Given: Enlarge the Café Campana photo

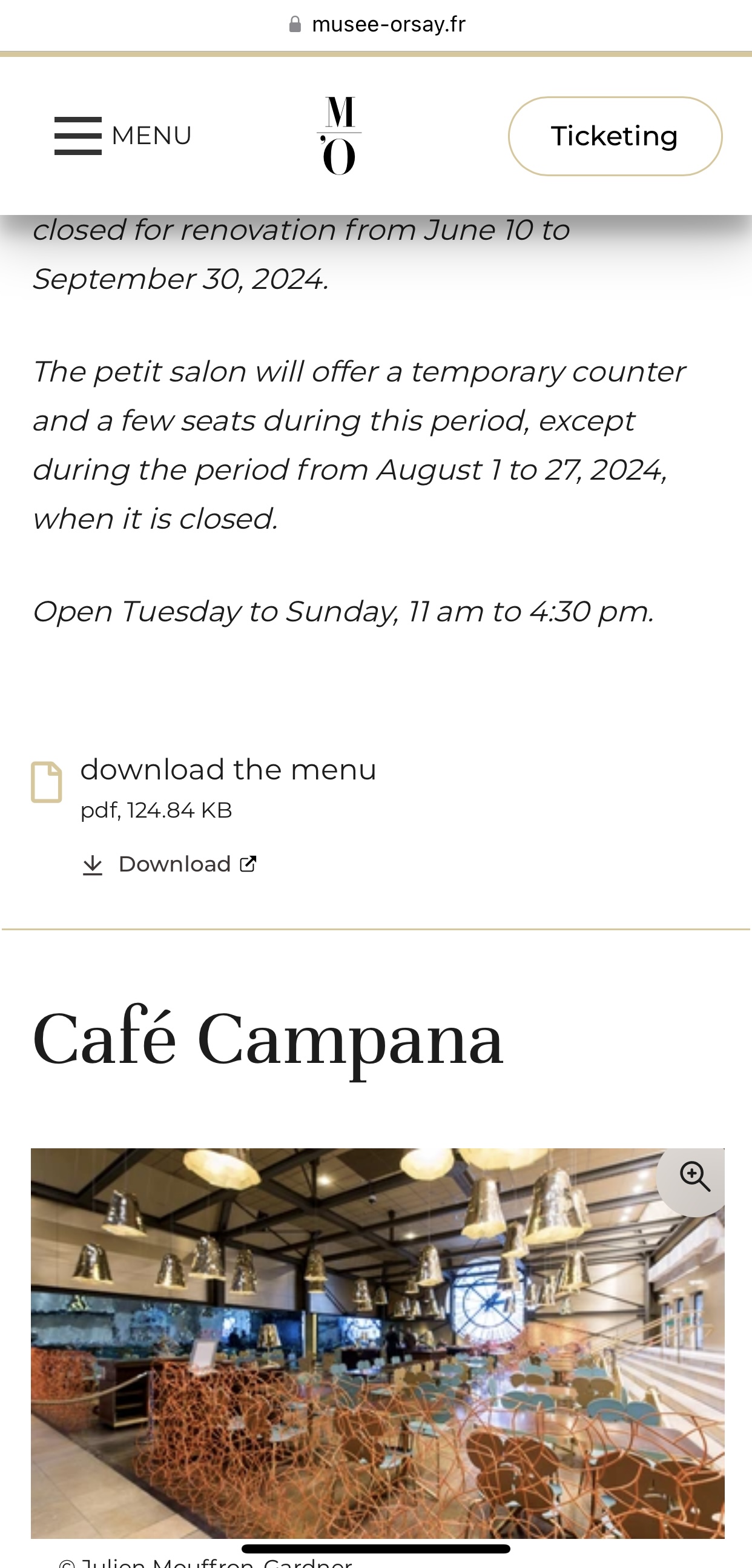Looking at the screenshot, I should tap(694, 1176).
